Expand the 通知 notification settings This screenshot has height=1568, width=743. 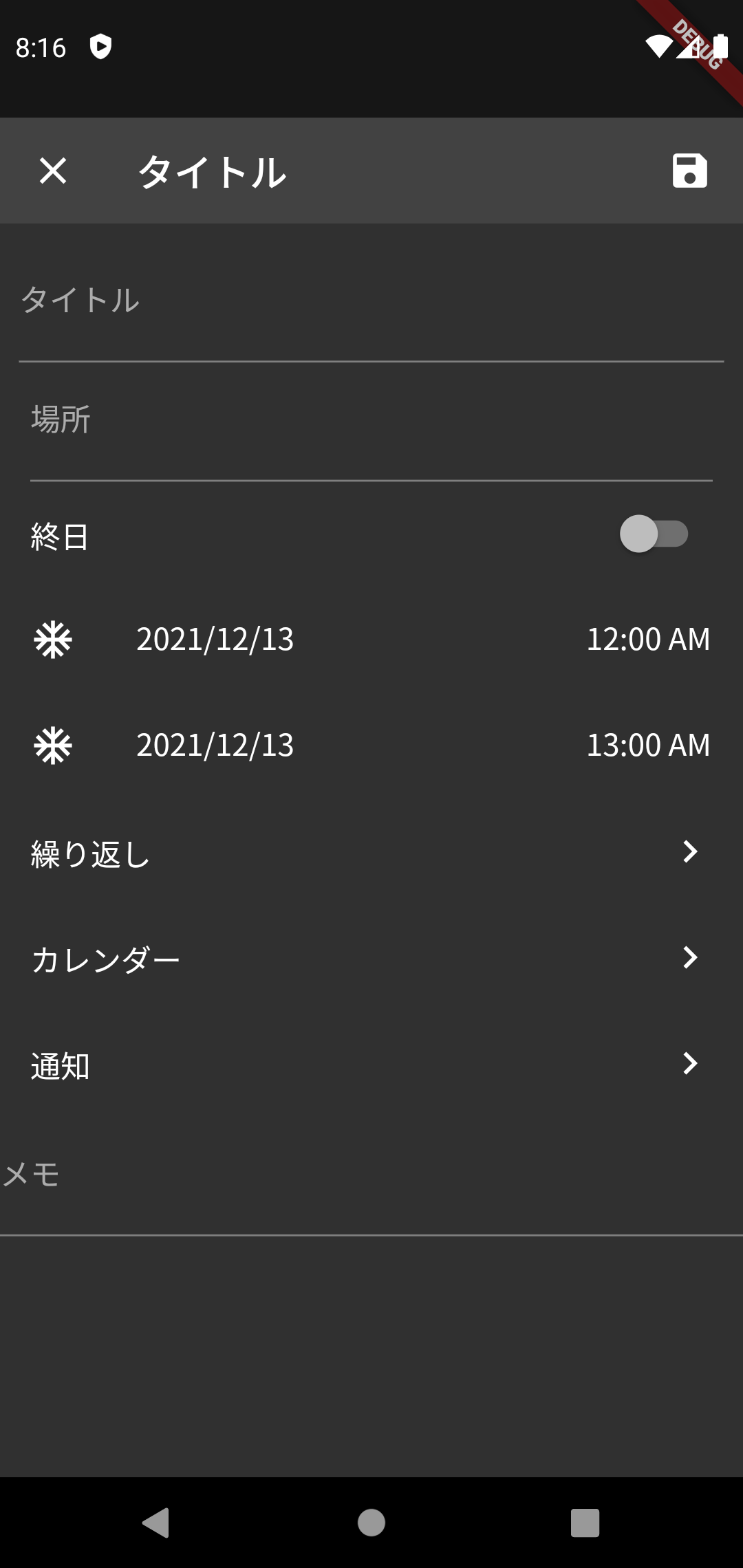371,1065
